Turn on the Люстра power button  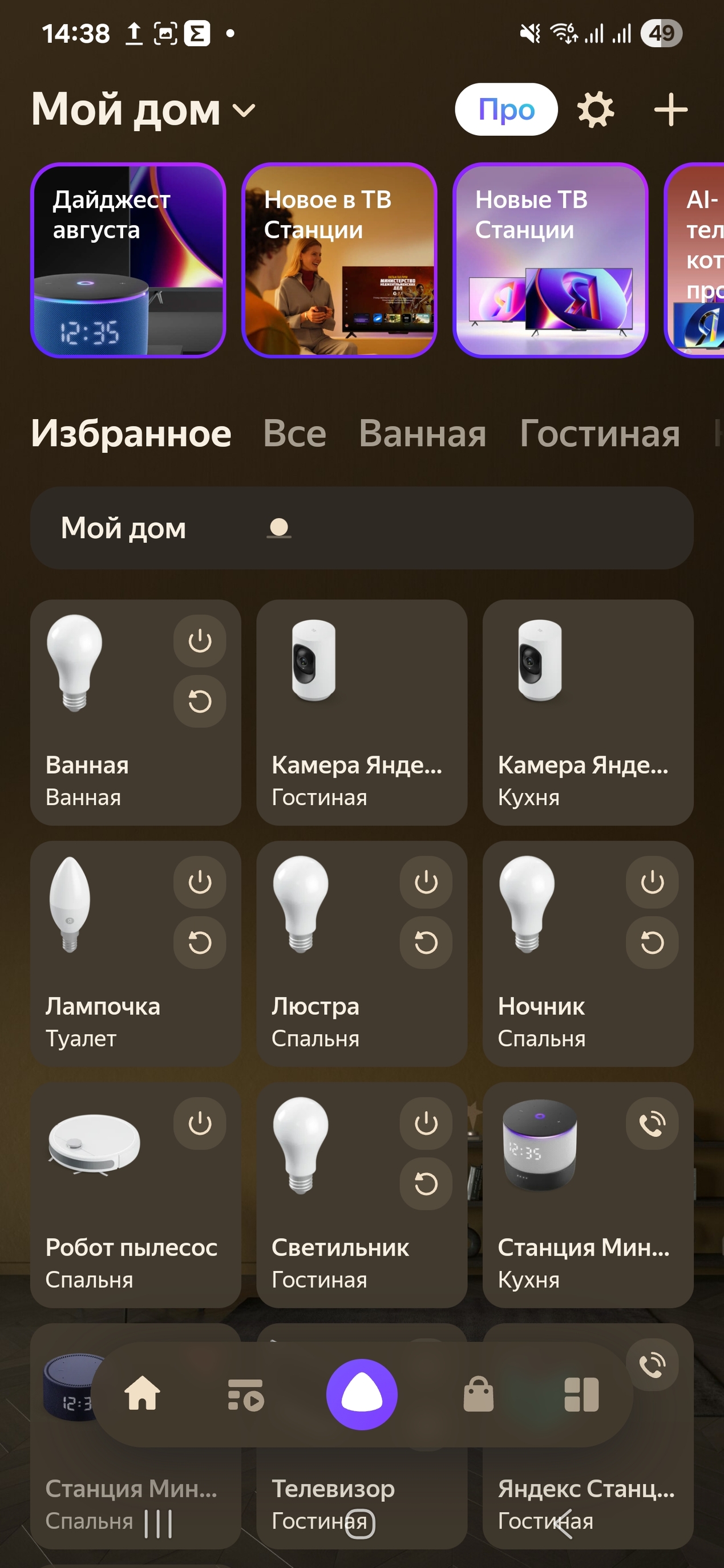tap(426, 882)
